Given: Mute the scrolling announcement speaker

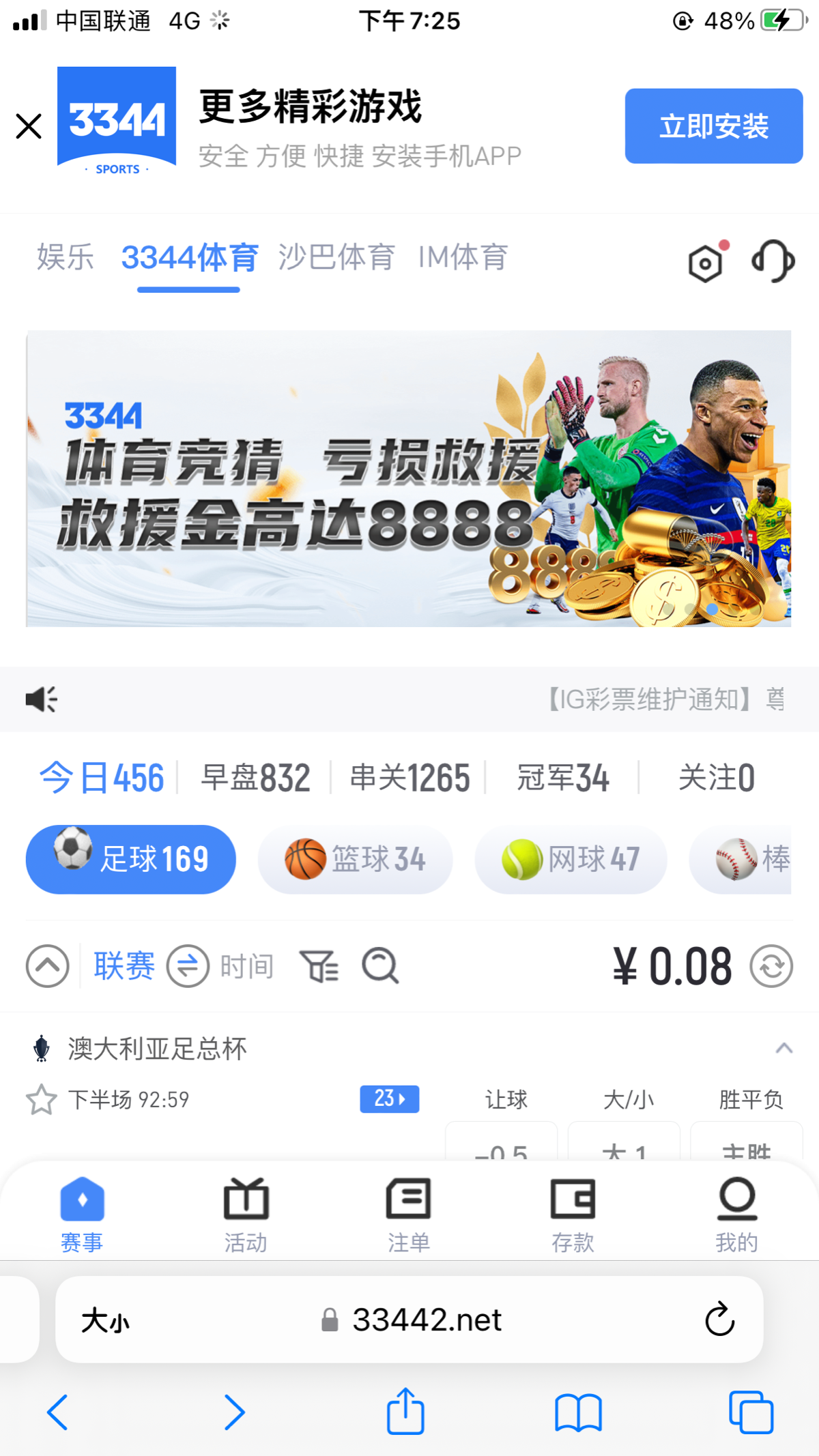Looking at the screenshot, I should tap(41, 699).
